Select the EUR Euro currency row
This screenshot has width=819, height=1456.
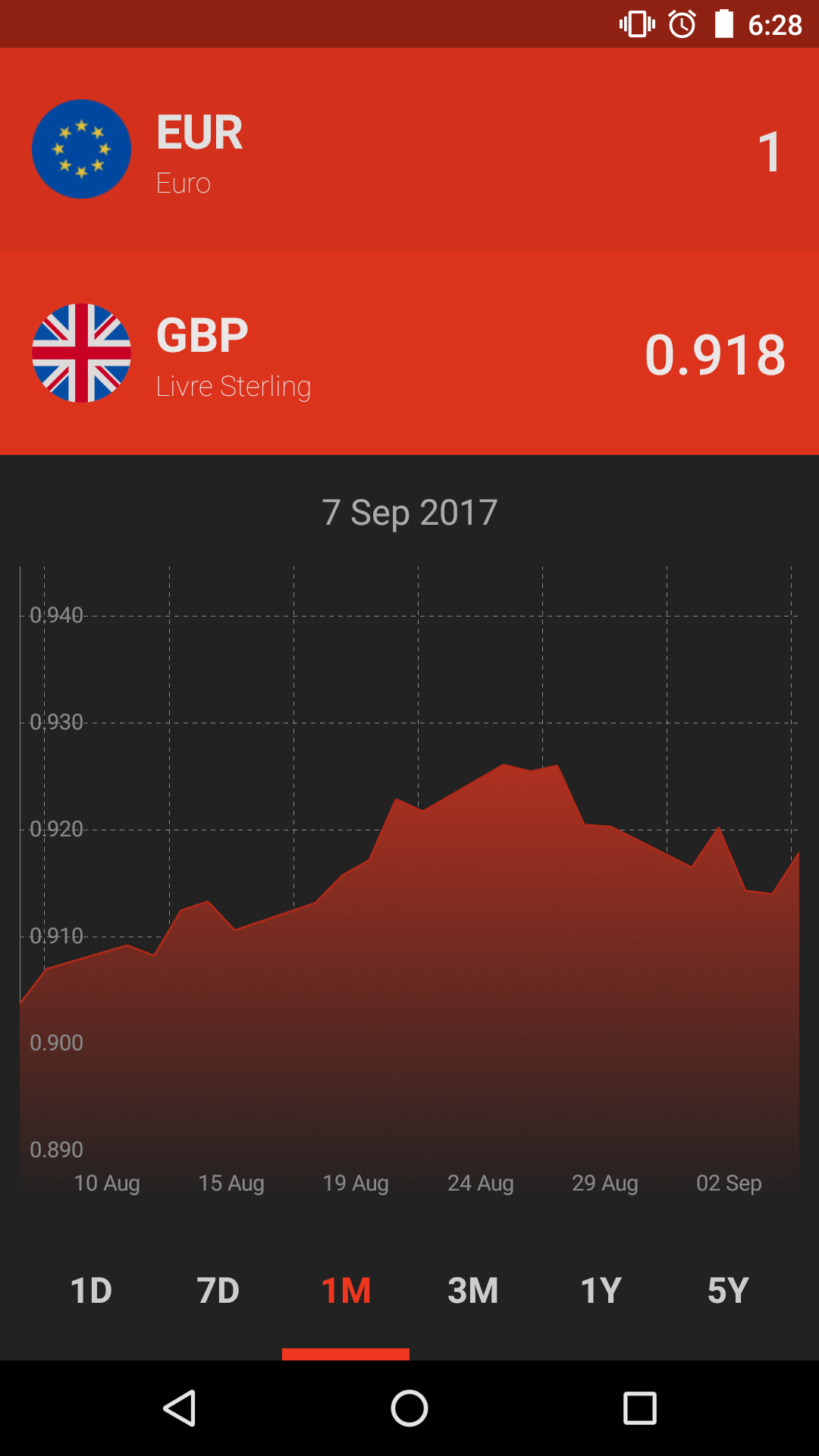coord(409,149)
